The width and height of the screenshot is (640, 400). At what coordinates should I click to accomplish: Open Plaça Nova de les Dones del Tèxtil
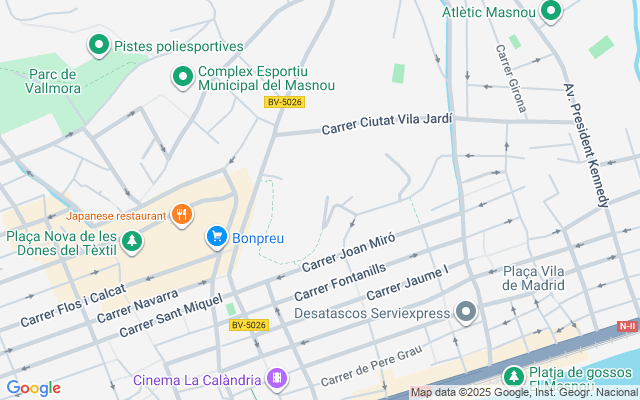point(131,243)
